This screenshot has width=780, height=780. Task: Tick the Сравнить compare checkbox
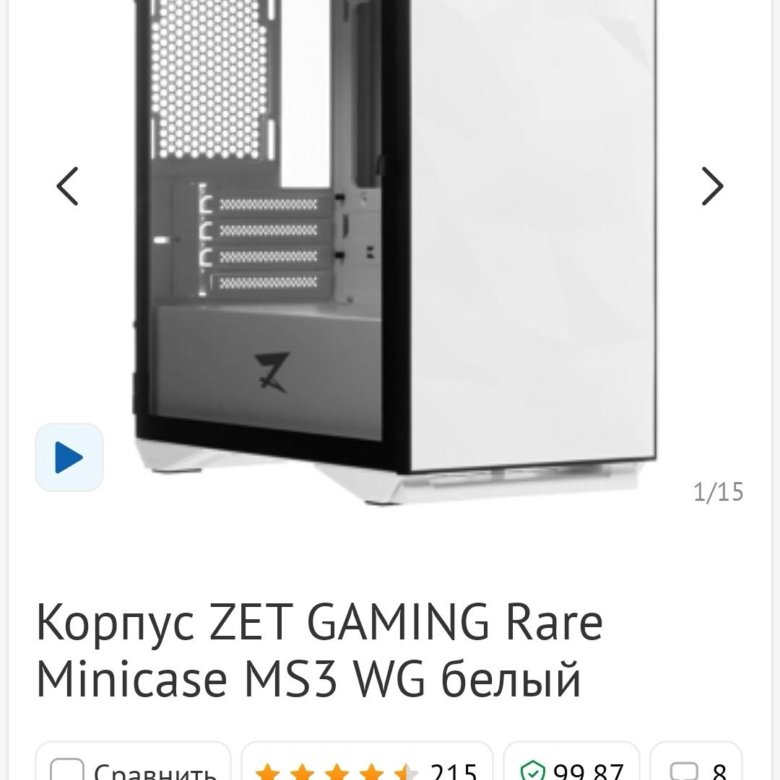pos(68,770)
